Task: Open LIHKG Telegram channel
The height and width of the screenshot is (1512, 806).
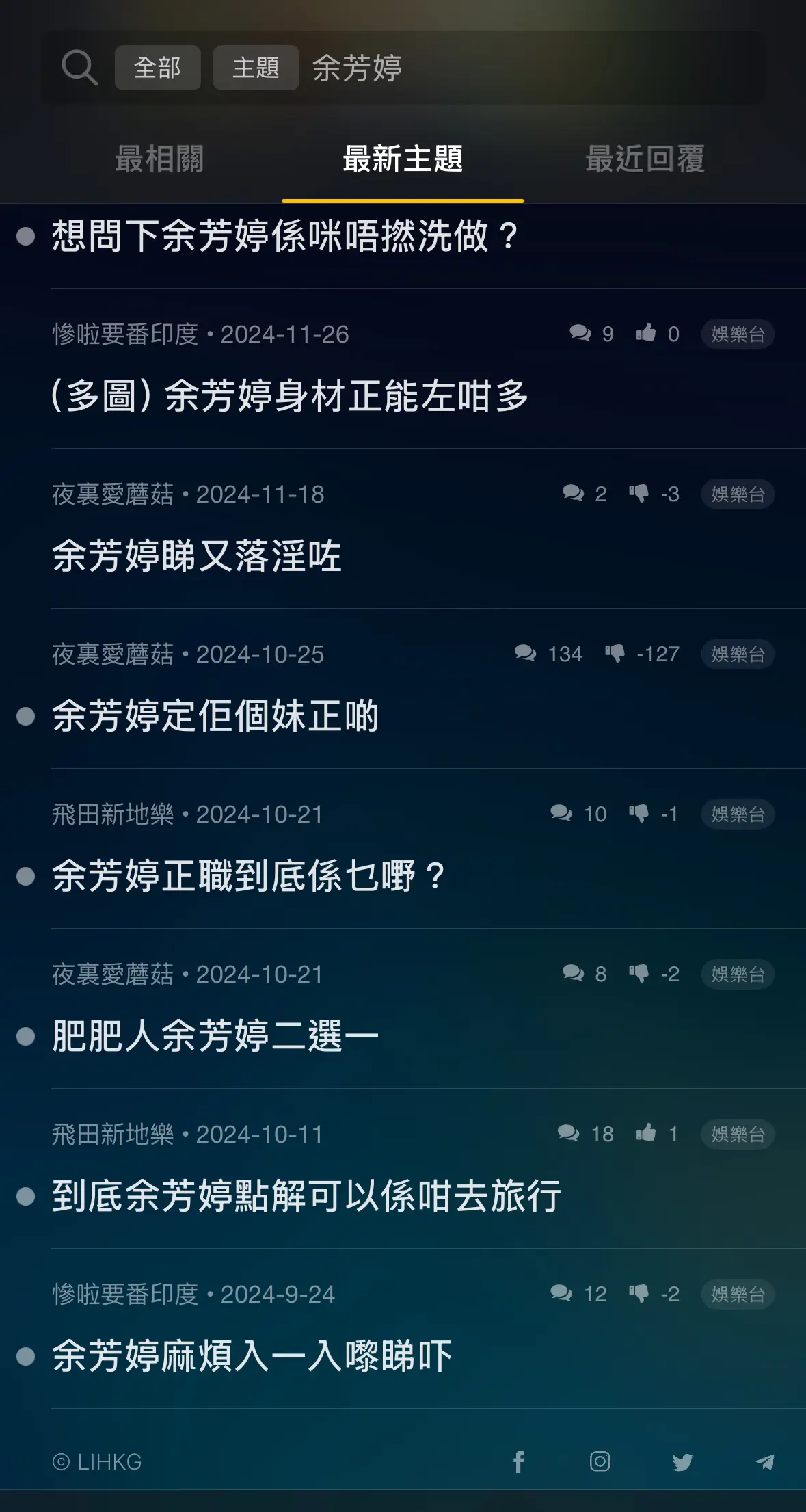Action: [x=765, y=1462]
